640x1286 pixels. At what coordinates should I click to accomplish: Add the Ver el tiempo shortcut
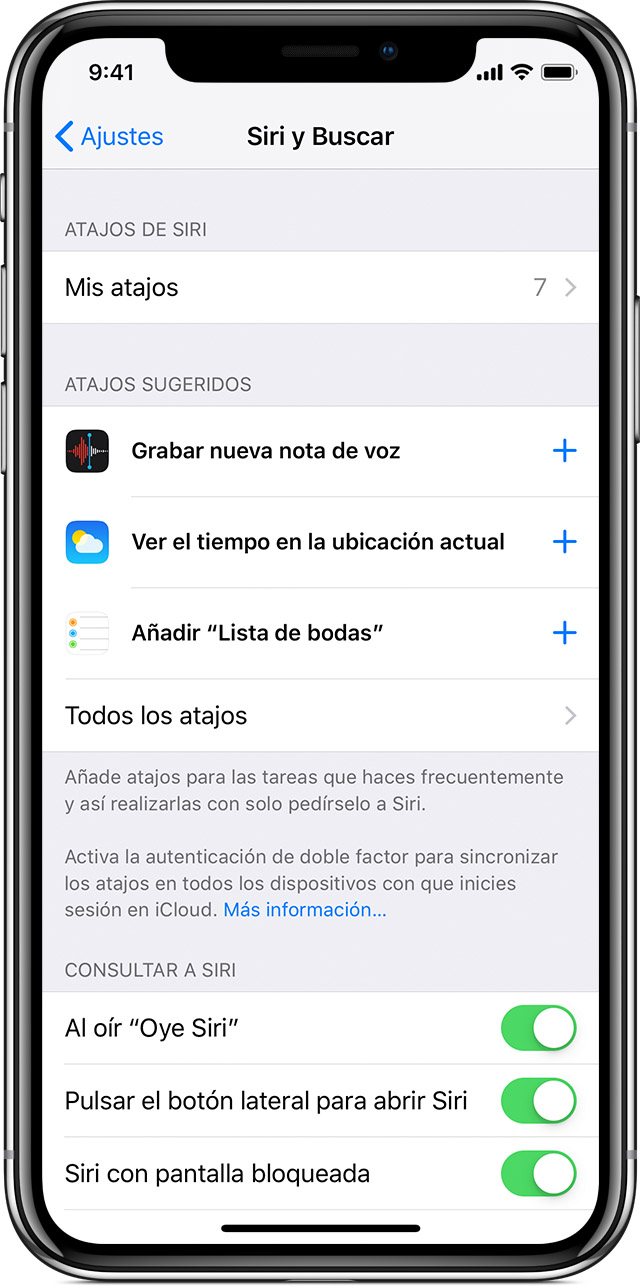point(565,542)
